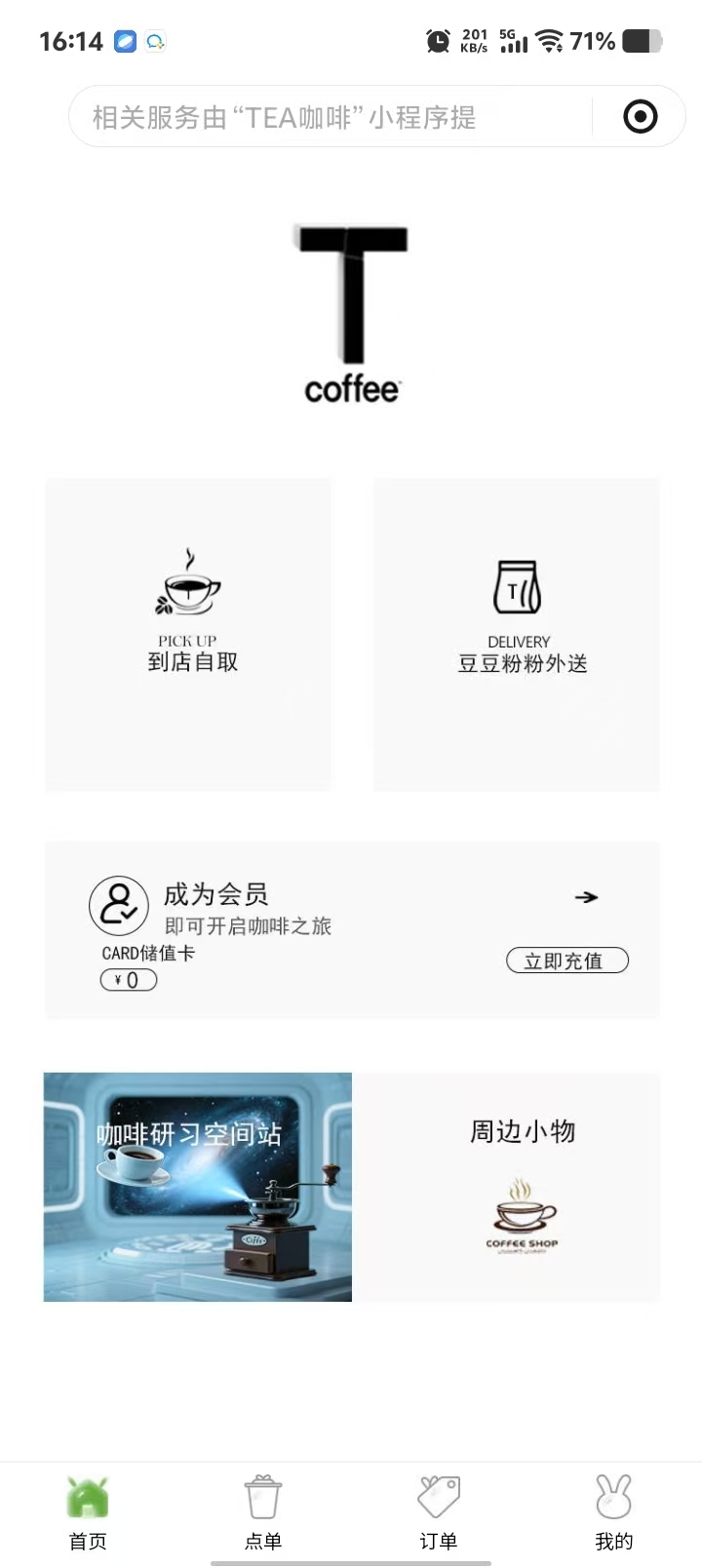Switch to the 首页 tab
This screenshot has height=1568, width=702.
(x=88, y=1512)
